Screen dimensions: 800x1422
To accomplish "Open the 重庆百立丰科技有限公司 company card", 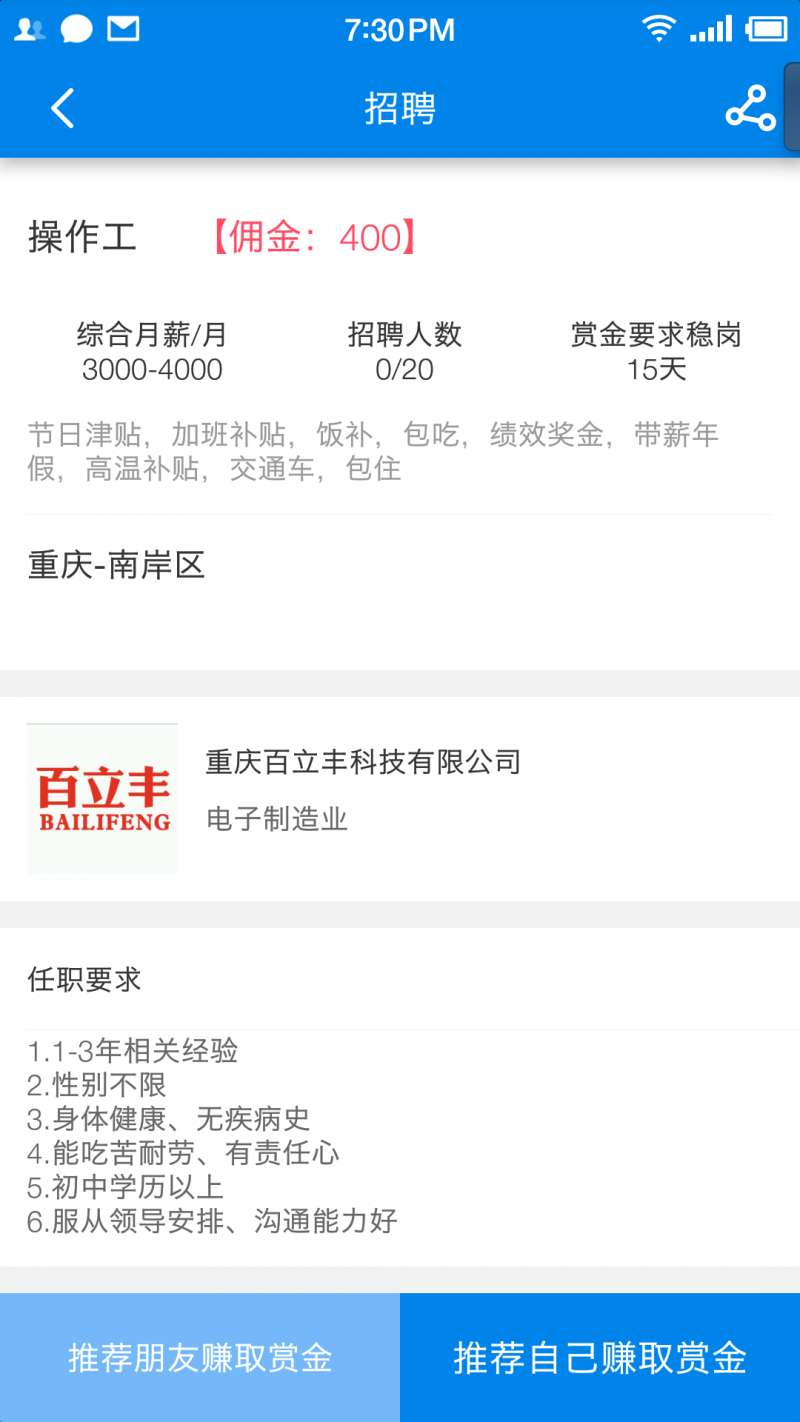I will (400, 799).
